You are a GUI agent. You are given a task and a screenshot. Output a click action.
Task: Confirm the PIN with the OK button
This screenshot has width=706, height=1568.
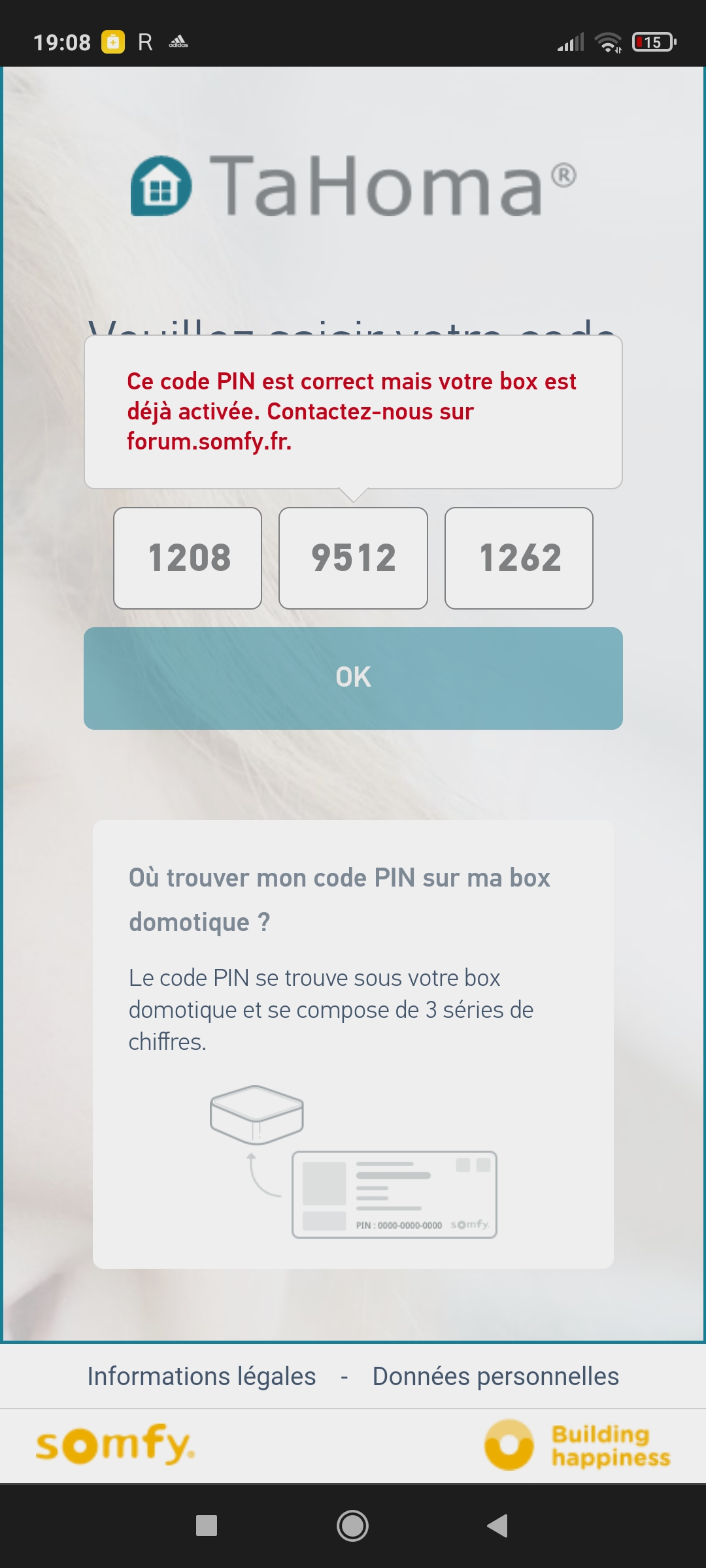(x=353, y=678)
